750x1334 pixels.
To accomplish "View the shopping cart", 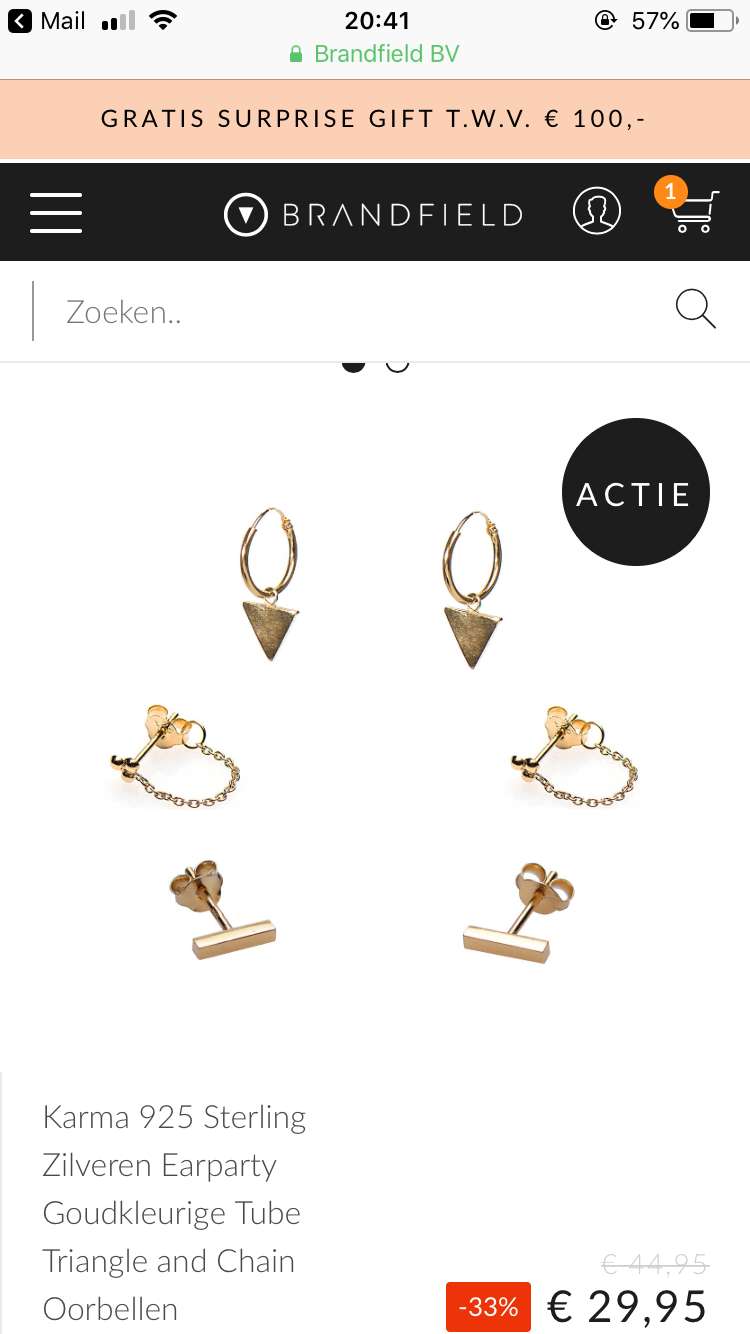I will (x=690, y=207).
